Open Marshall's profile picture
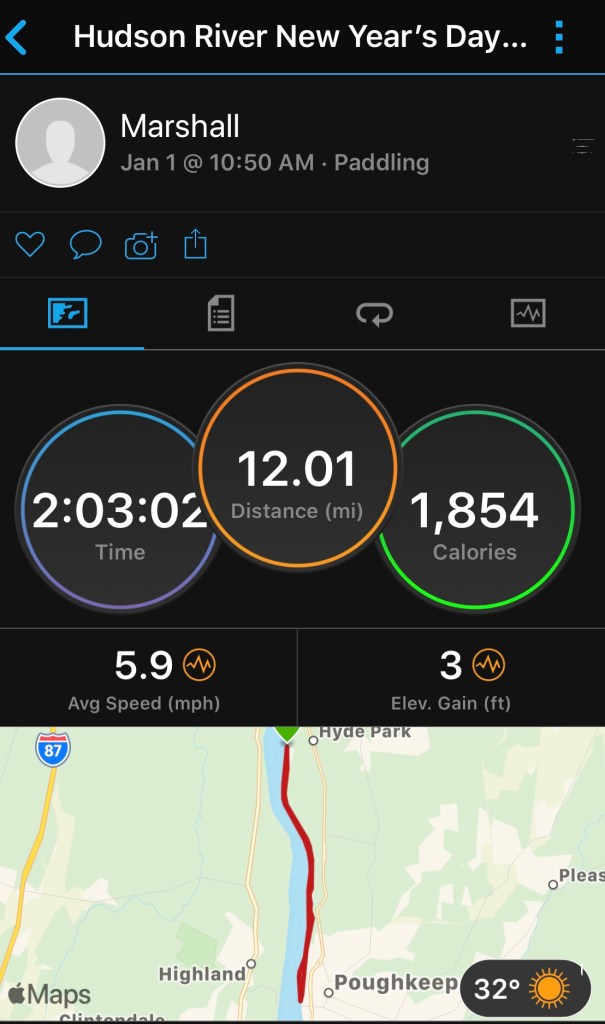The height and width of the screenshot is (1024, 605). (x=60, y=142)
